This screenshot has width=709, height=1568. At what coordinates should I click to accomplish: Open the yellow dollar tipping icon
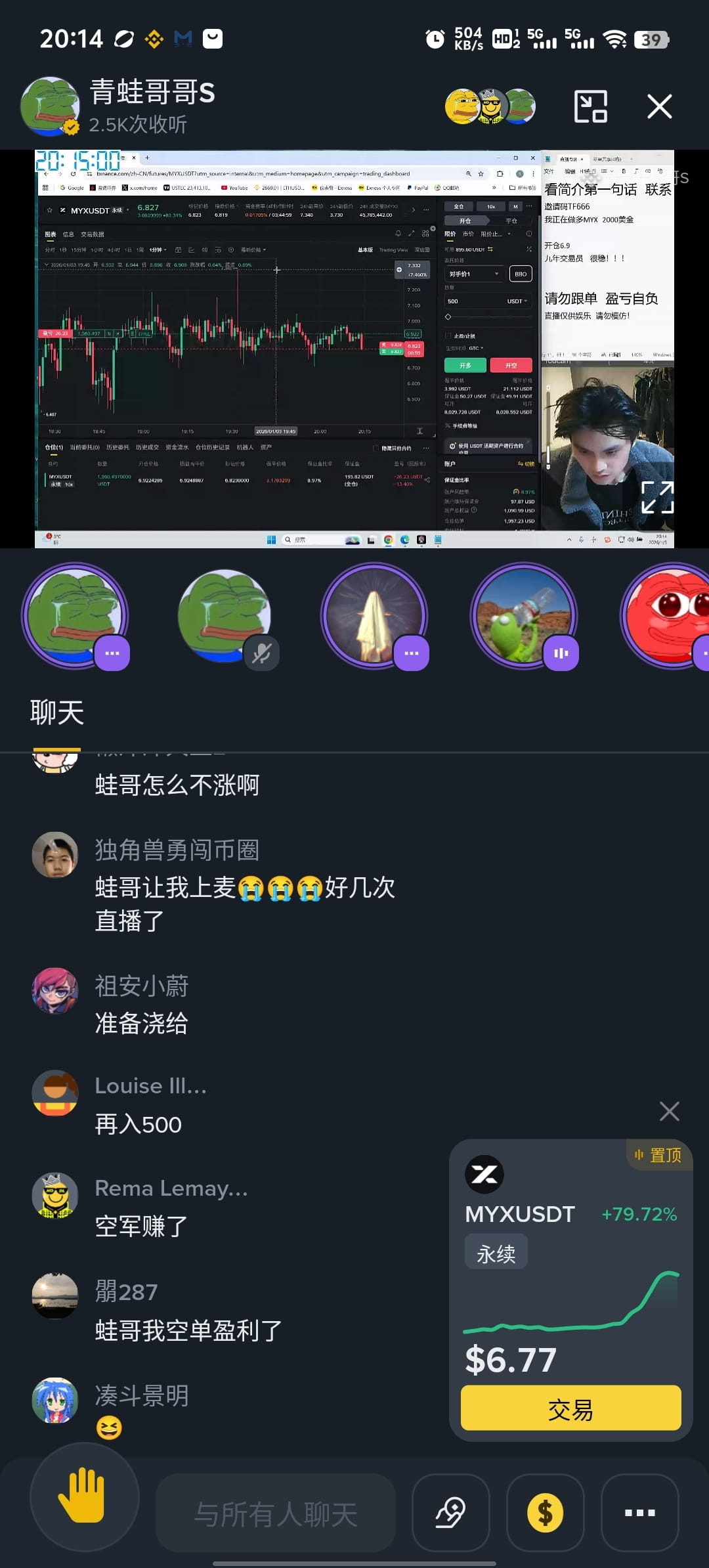(545, 1512)
